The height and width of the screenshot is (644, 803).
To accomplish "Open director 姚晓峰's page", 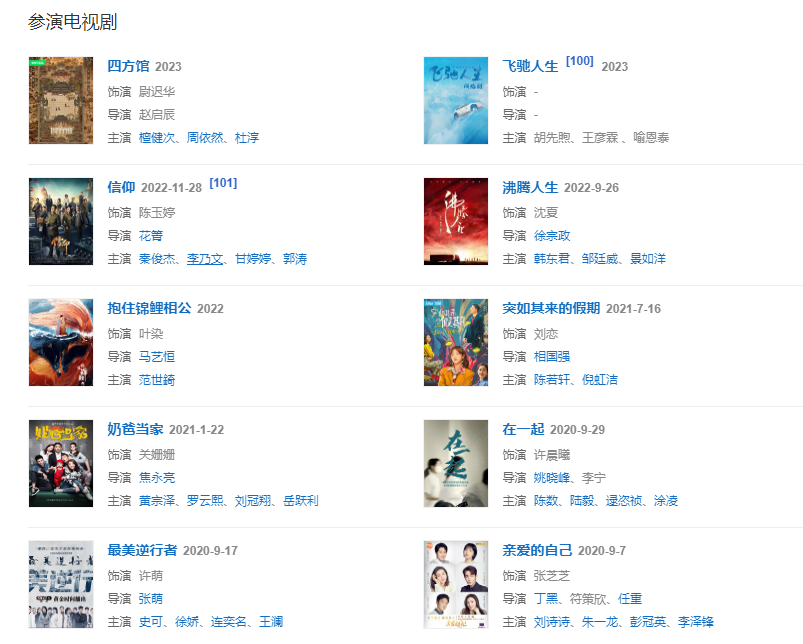I will (552, 478).
